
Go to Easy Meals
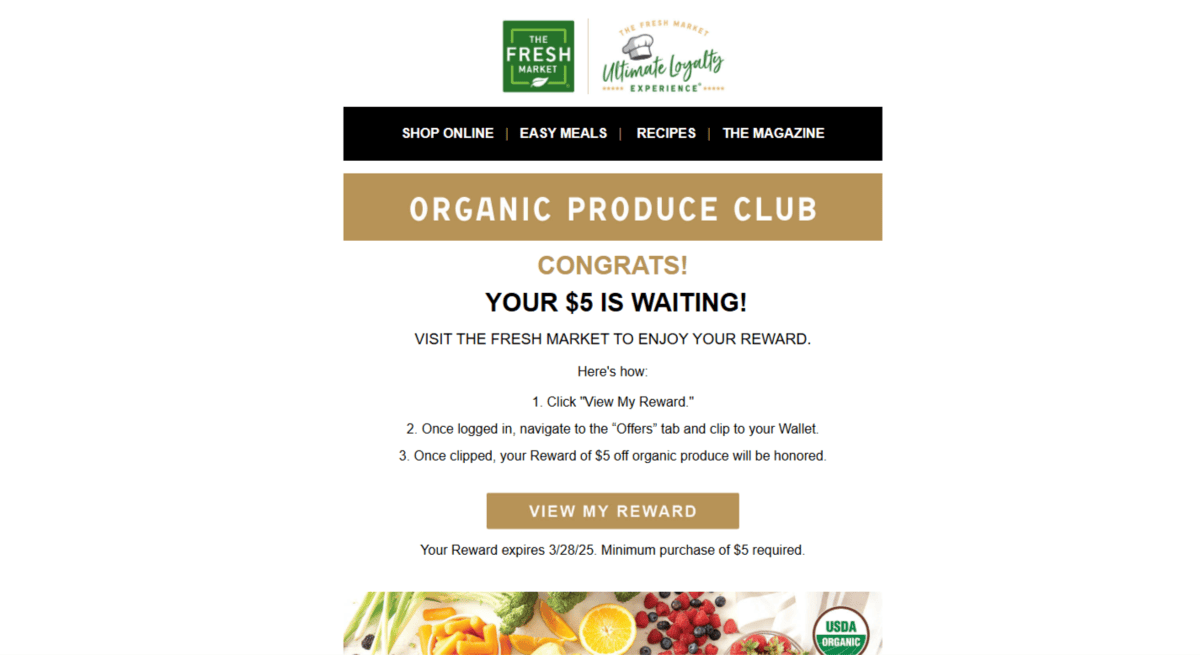point(563,133)
